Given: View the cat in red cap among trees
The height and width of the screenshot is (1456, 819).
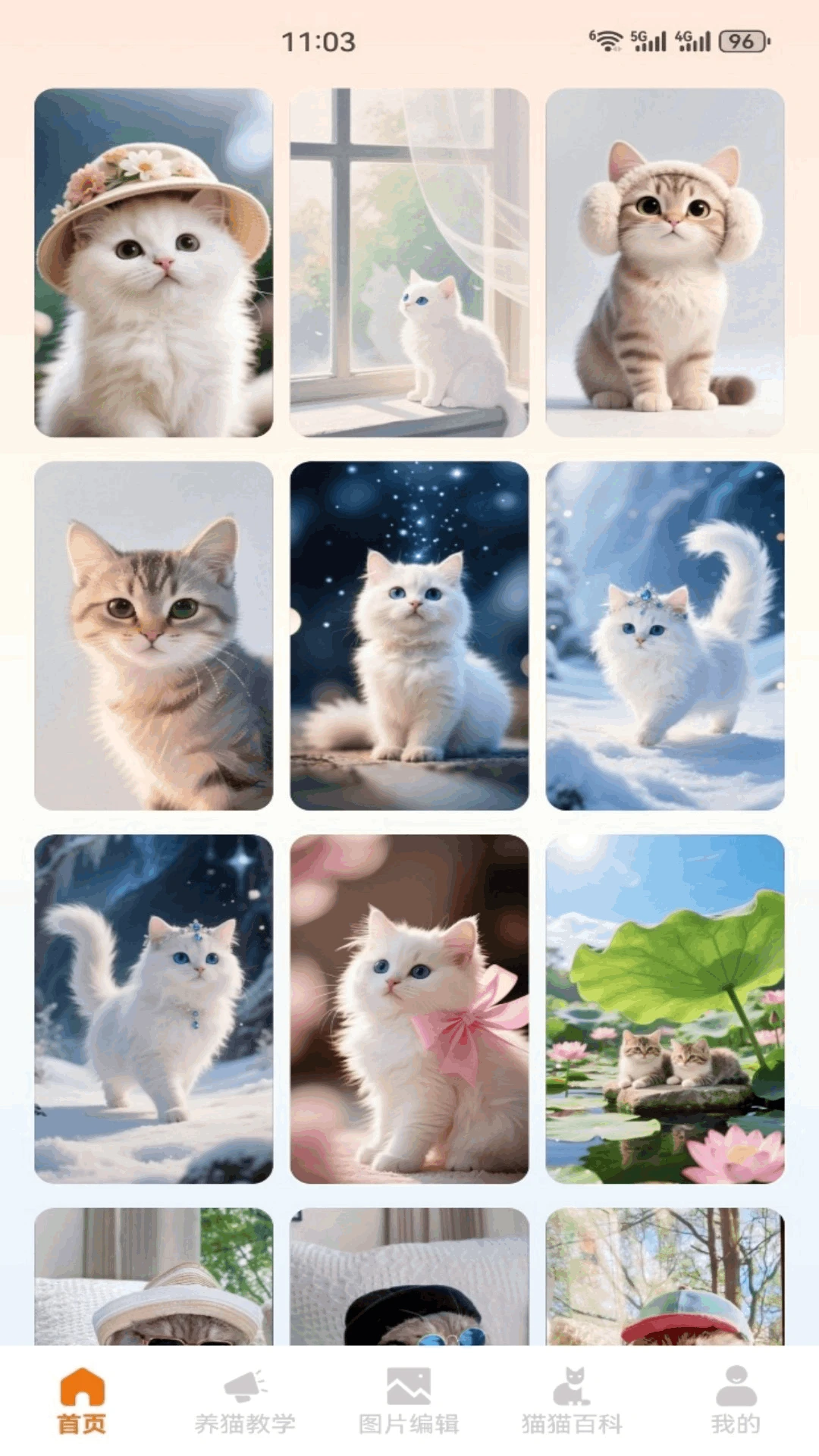Looking at the screenshot, I should click(665, 1277).
